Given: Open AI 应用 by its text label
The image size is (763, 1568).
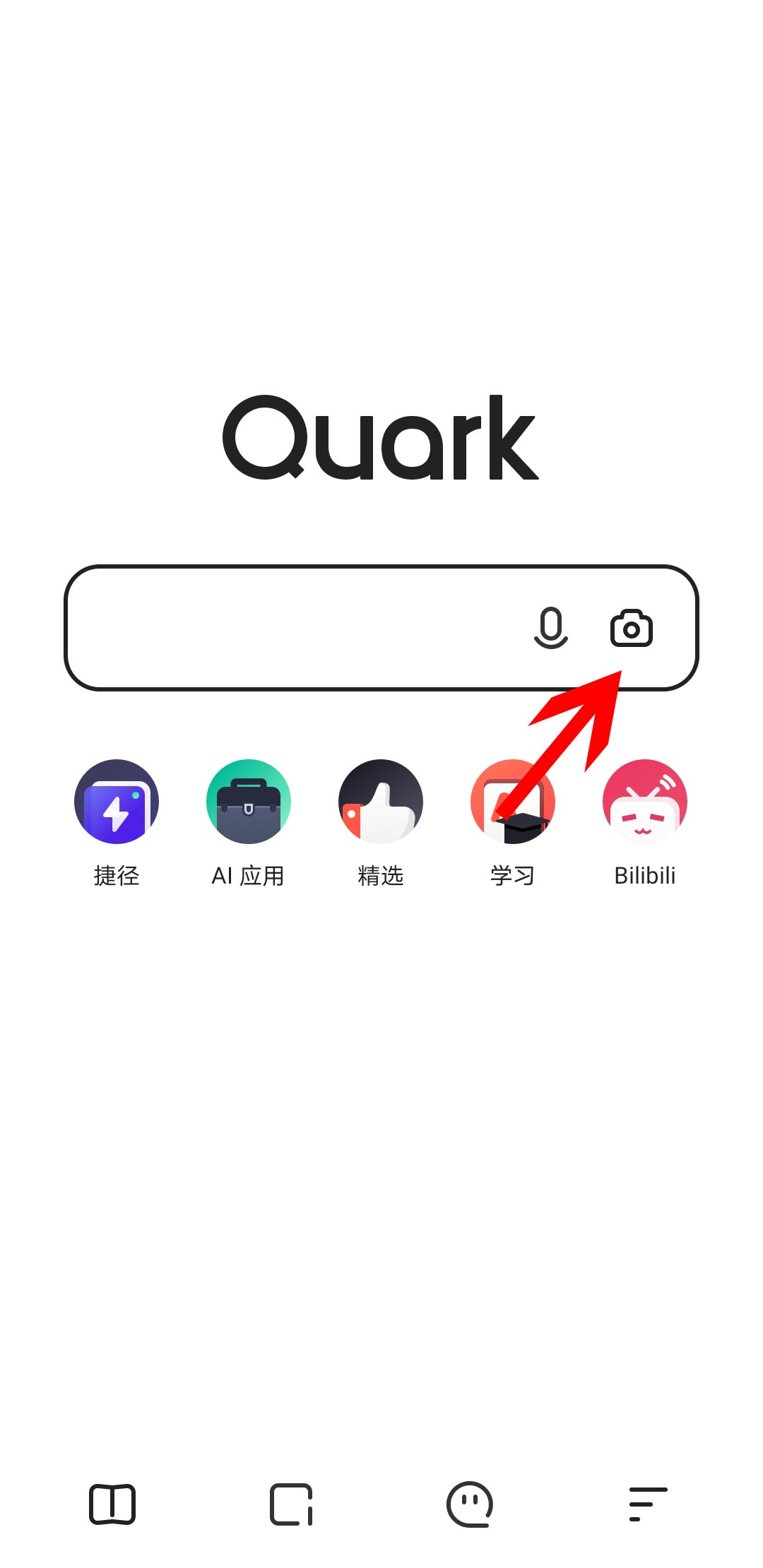Looking at the screenshot, I should [x=249, y=876].
